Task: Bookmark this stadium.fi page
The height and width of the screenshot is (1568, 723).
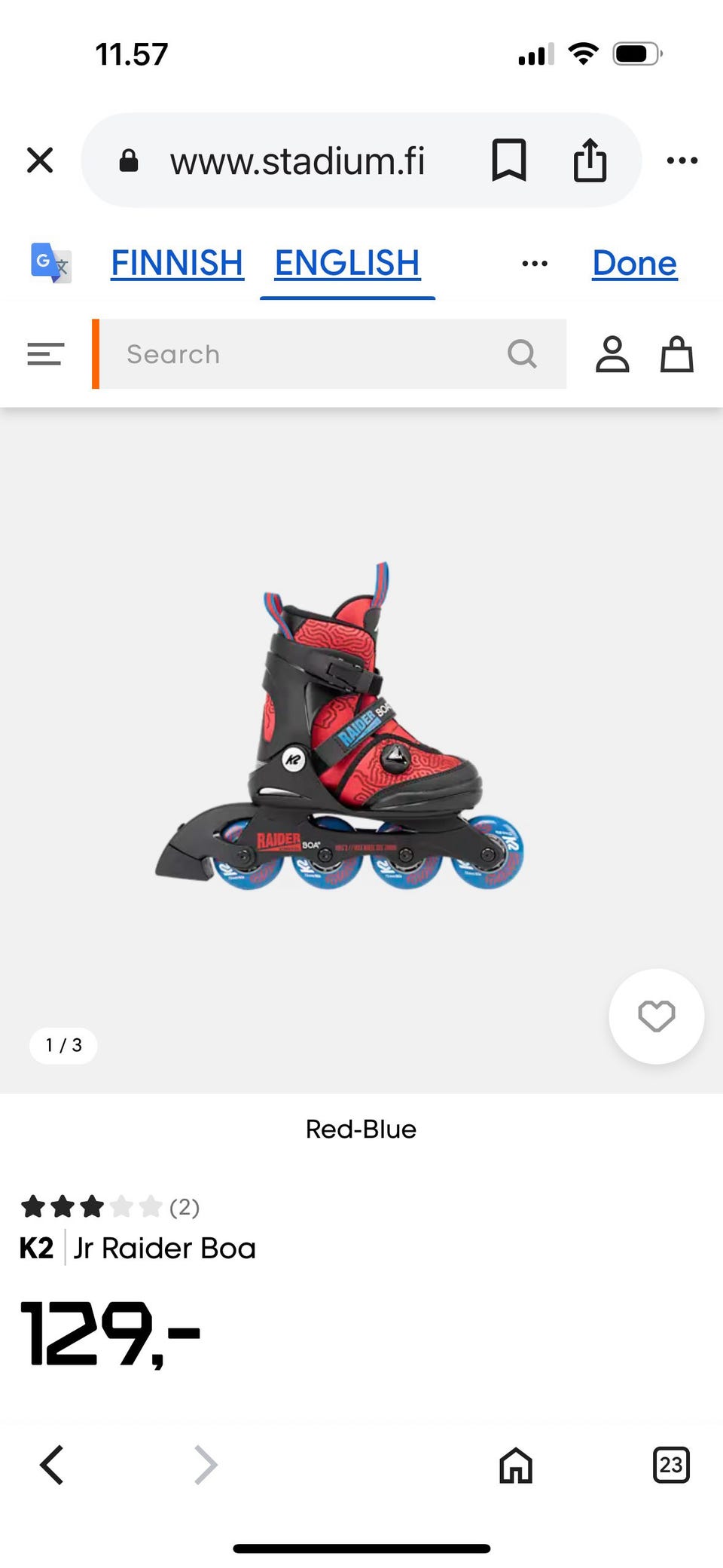Action: coord(508,160)
